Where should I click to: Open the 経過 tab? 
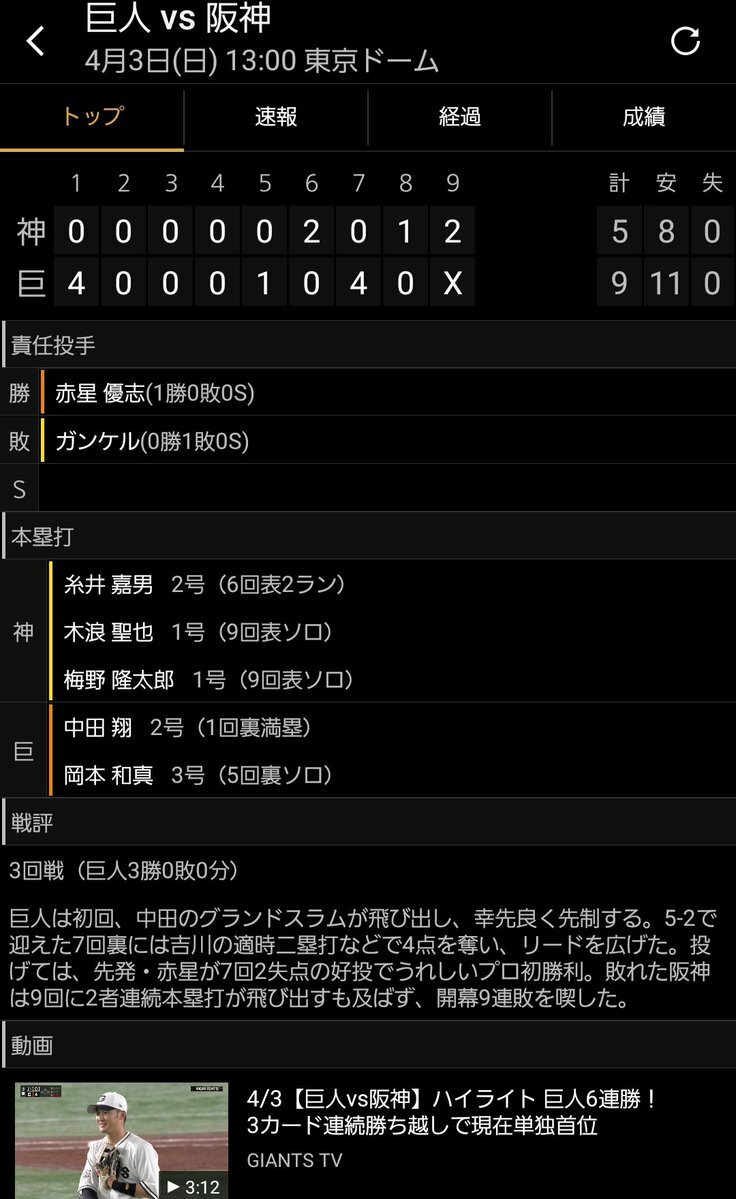(460, 117)
